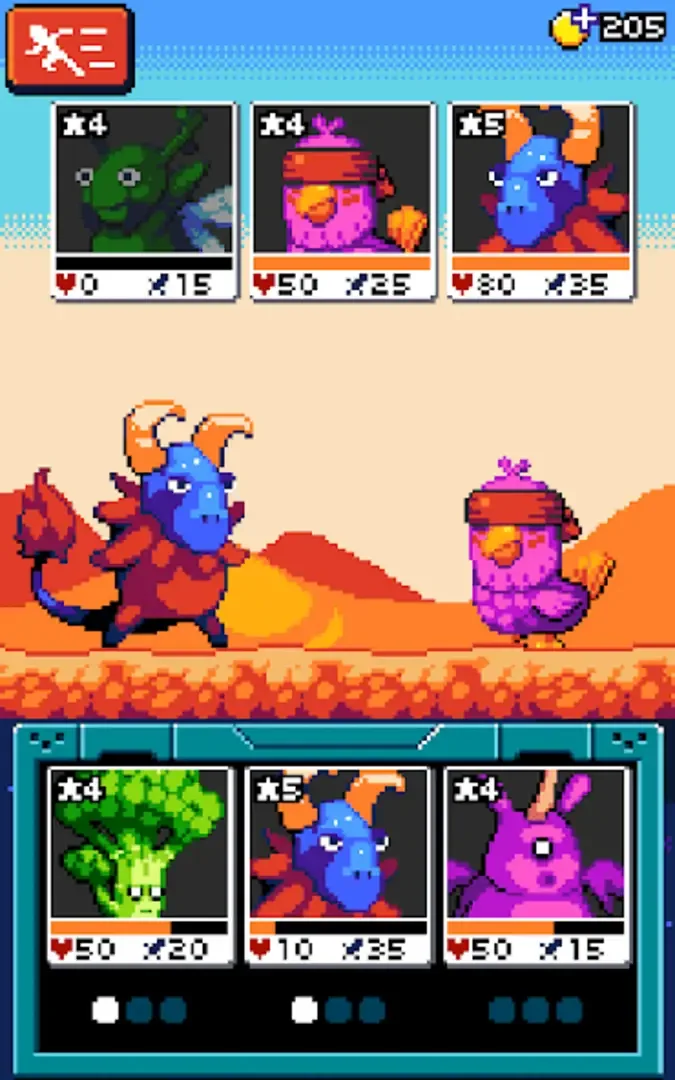675x1080 pixels.
Task: Select the purple one-eyed monster card
Action: click(536, 865)
